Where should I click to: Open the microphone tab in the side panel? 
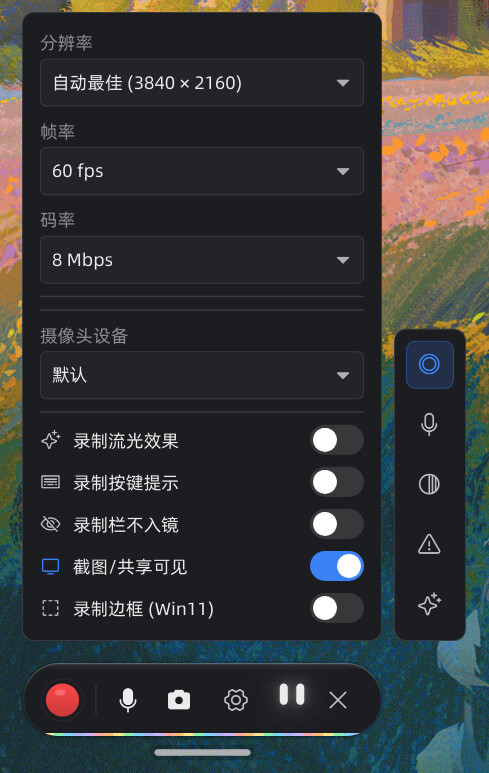coord(429,424)
